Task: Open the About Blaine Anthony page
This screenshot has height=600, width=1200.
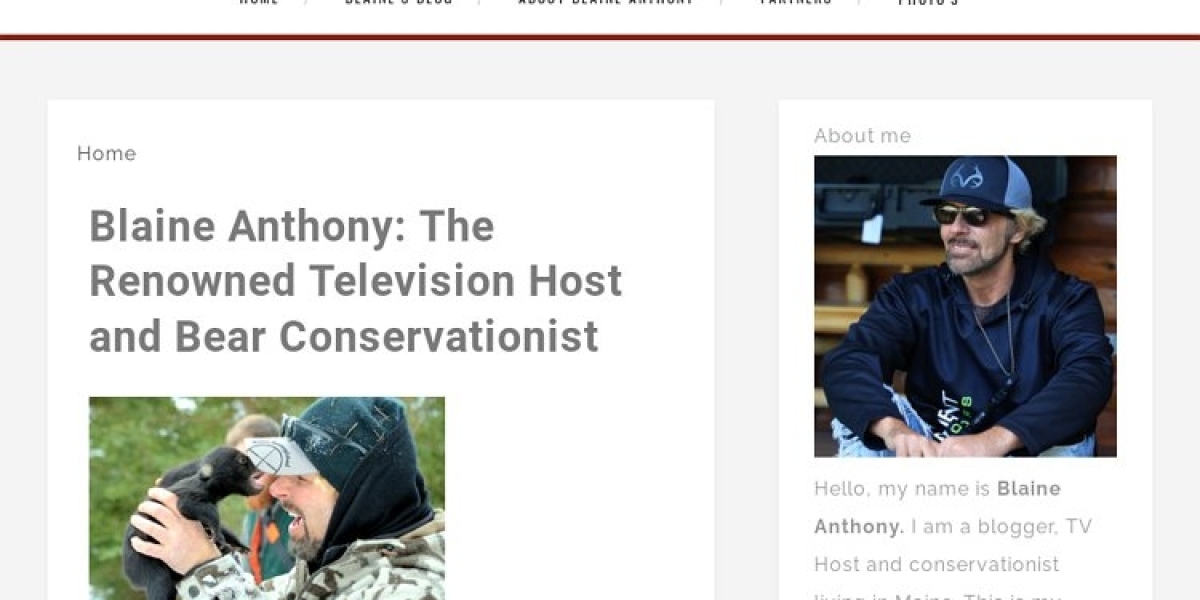Action: (605, 3)
